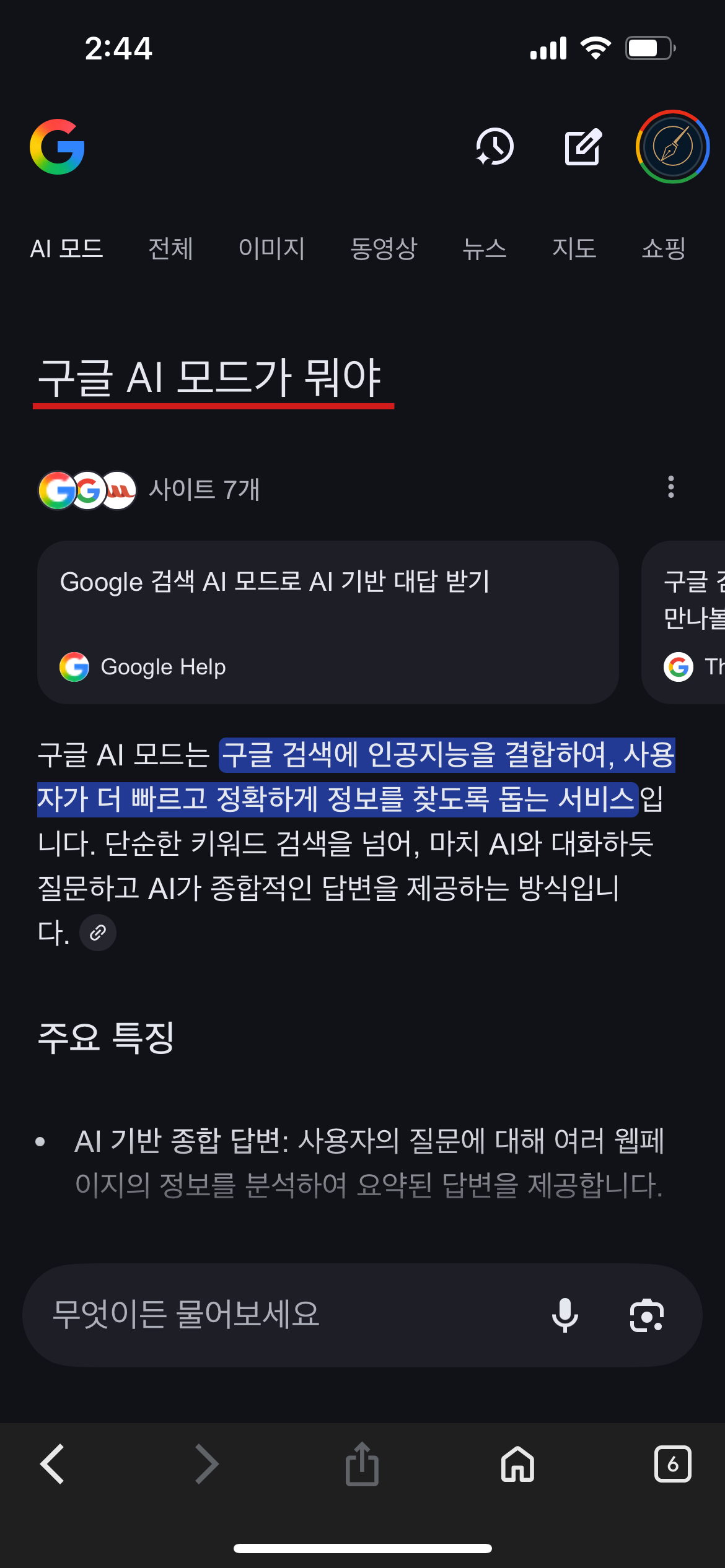
Task: Start voice input with the microphone
Action: click(565, 1315)
